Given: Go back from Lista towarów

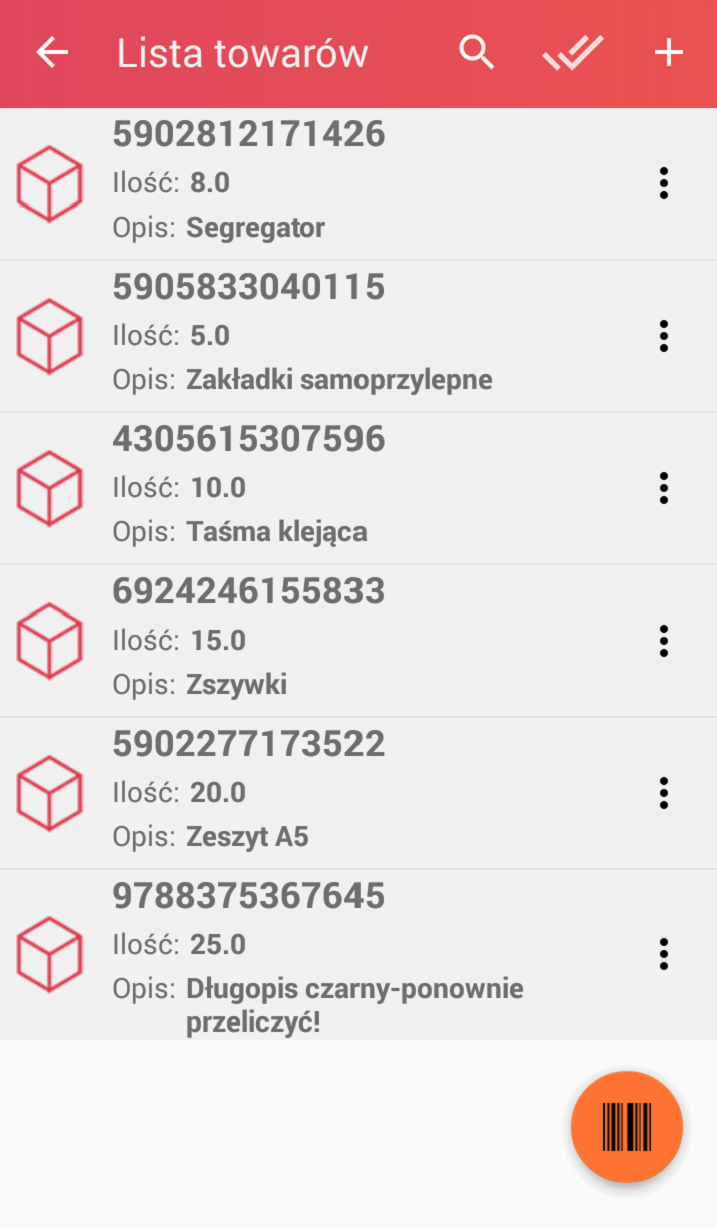Looking at the screenshot, I should point(52,53).
